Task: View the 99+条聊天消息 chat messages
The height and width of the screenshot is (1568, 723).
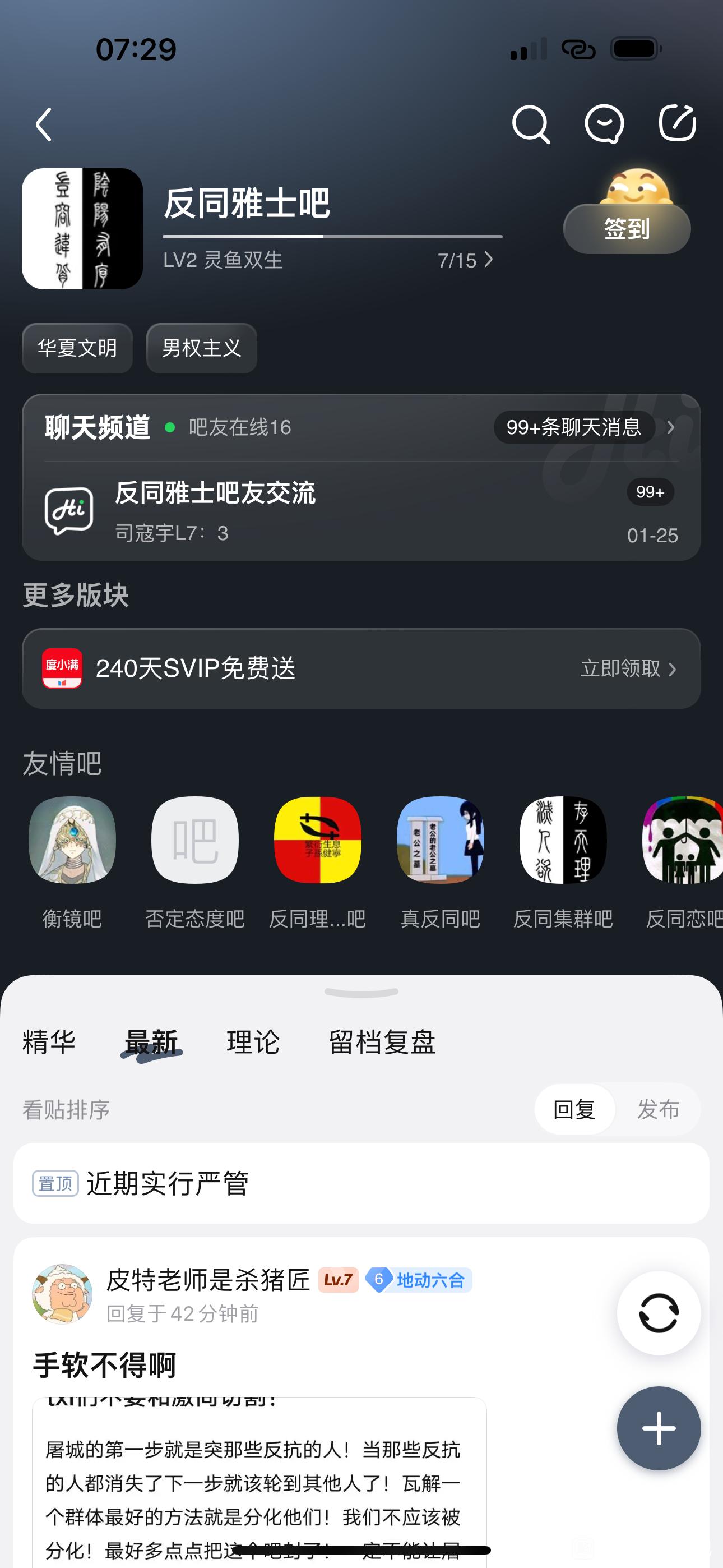Action: coord(574,427)
